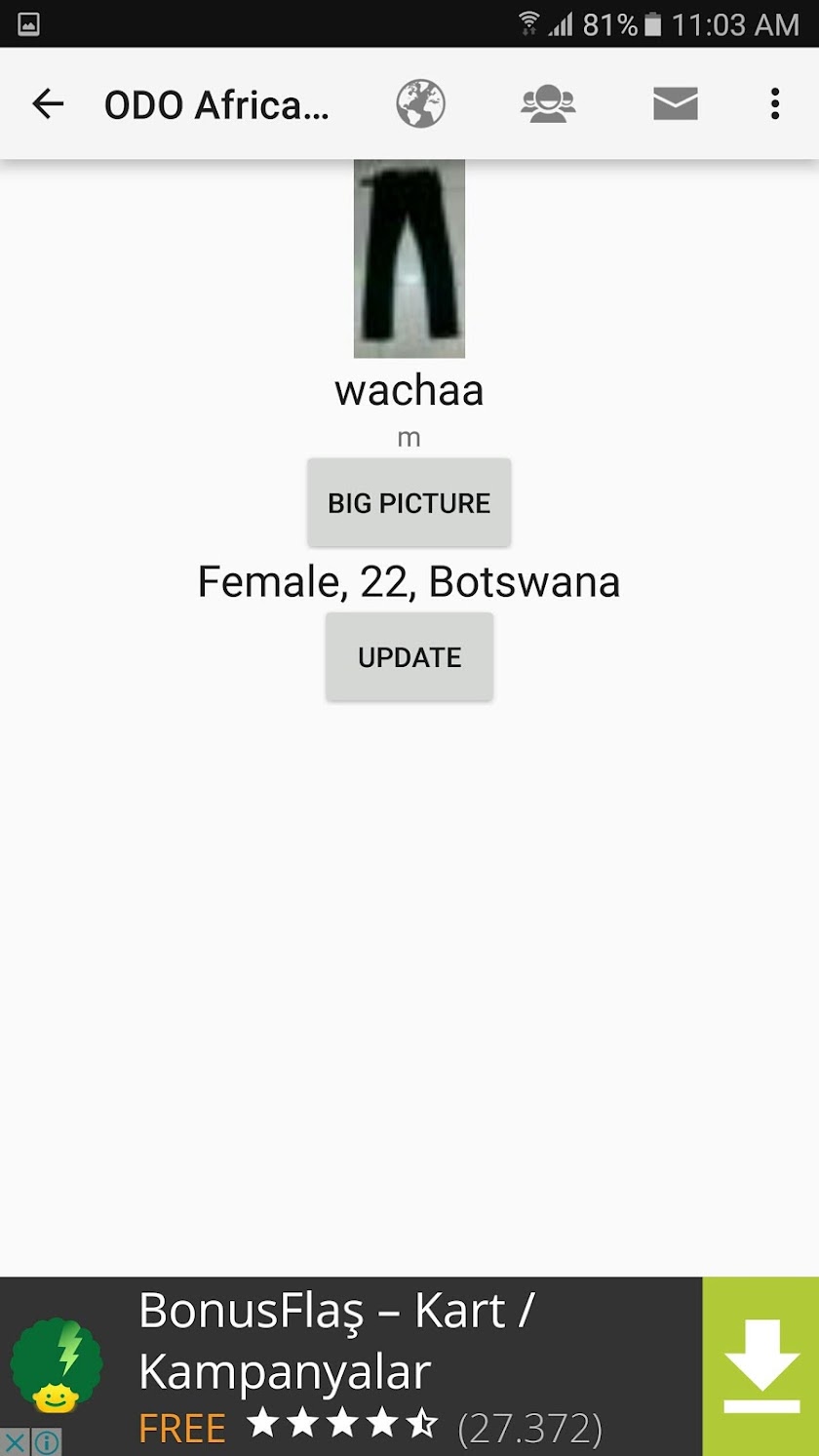
Task: Close the ad banner
Action: coord(15,1441)
